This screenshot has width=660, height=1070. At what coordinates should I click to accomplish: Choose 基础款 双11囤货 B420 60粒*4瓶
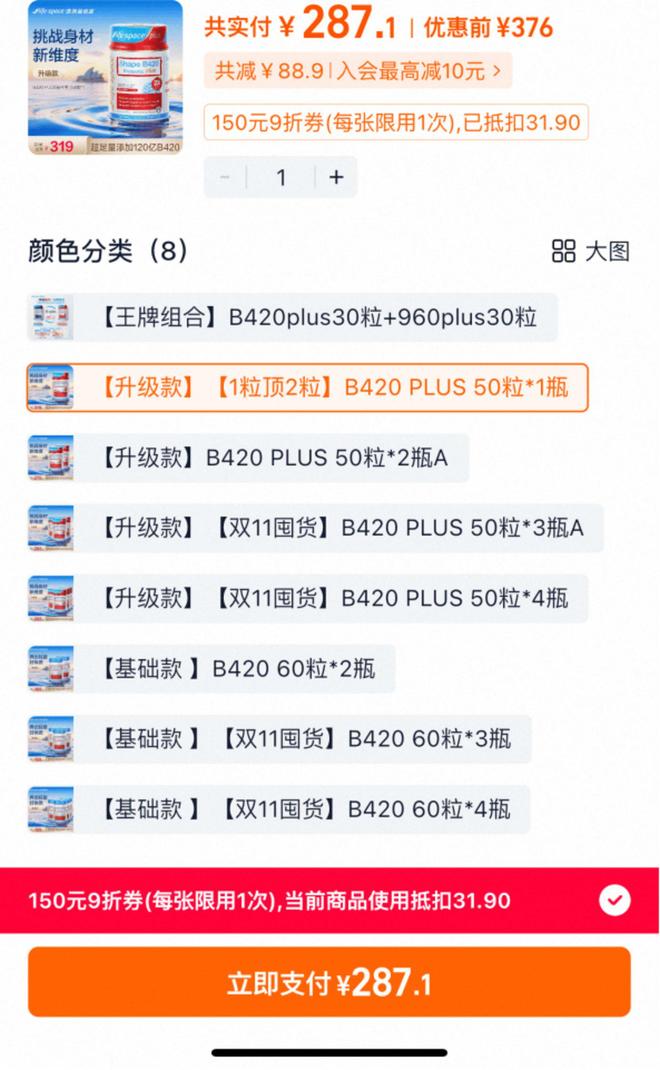pyautogui.click(x=279, y=808)
